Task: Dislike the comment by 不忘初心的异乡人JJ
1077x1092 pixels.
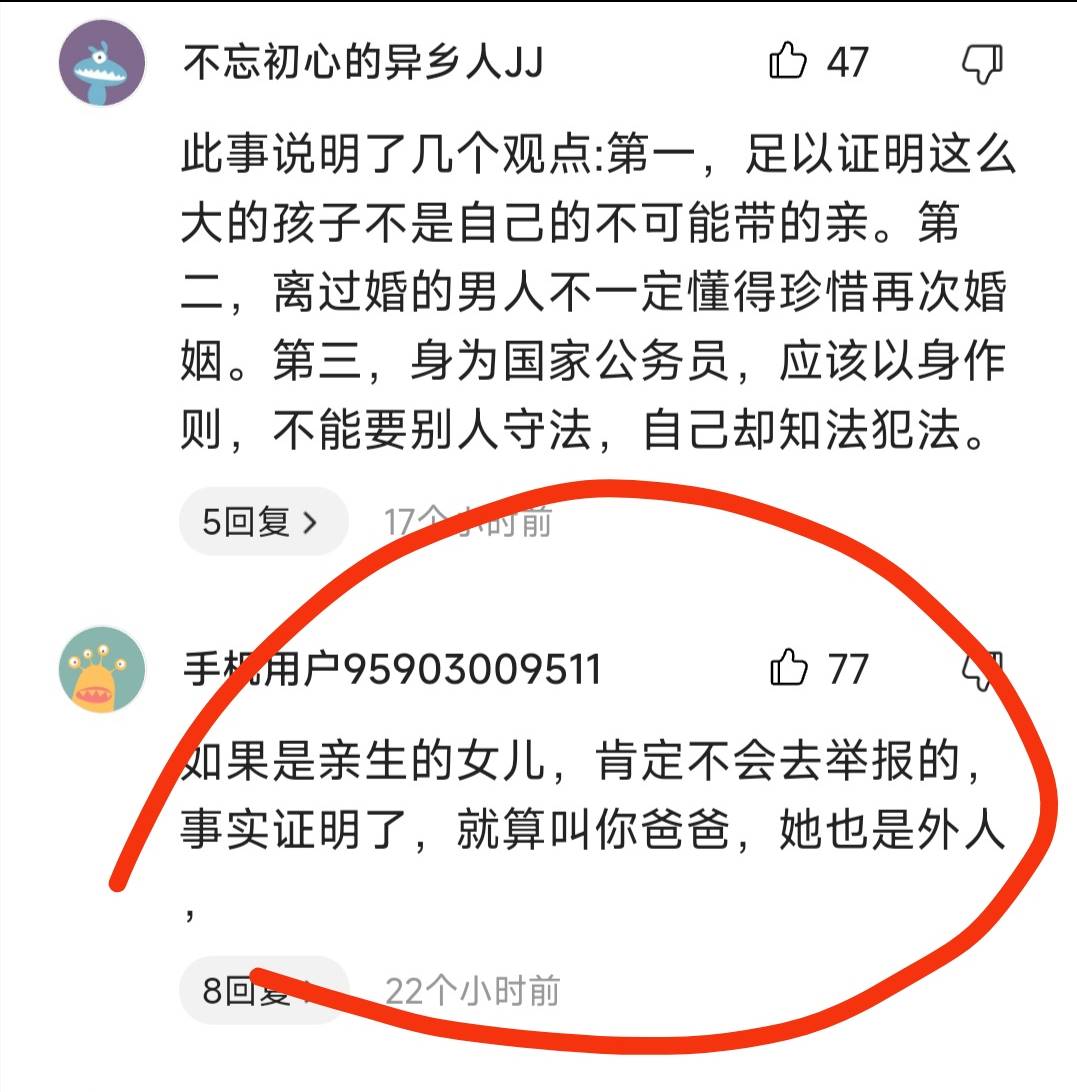Action: point(981,64)
